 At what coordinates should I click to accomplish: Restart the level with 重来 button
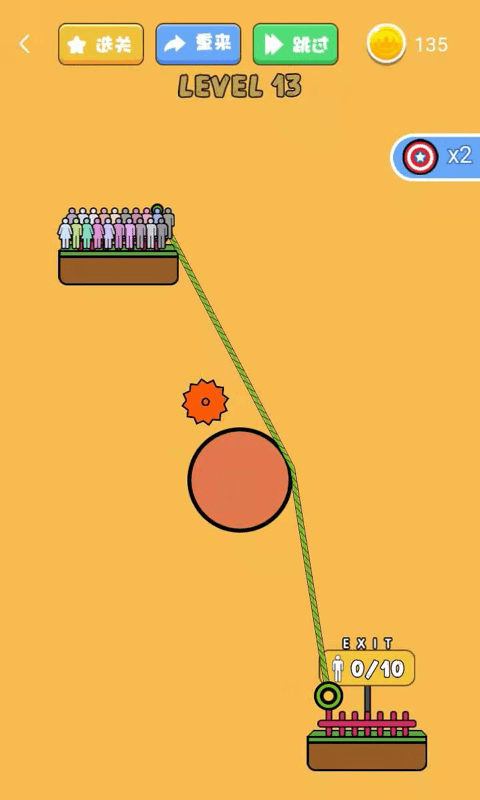pyautogui.click(x=198, y=44)
